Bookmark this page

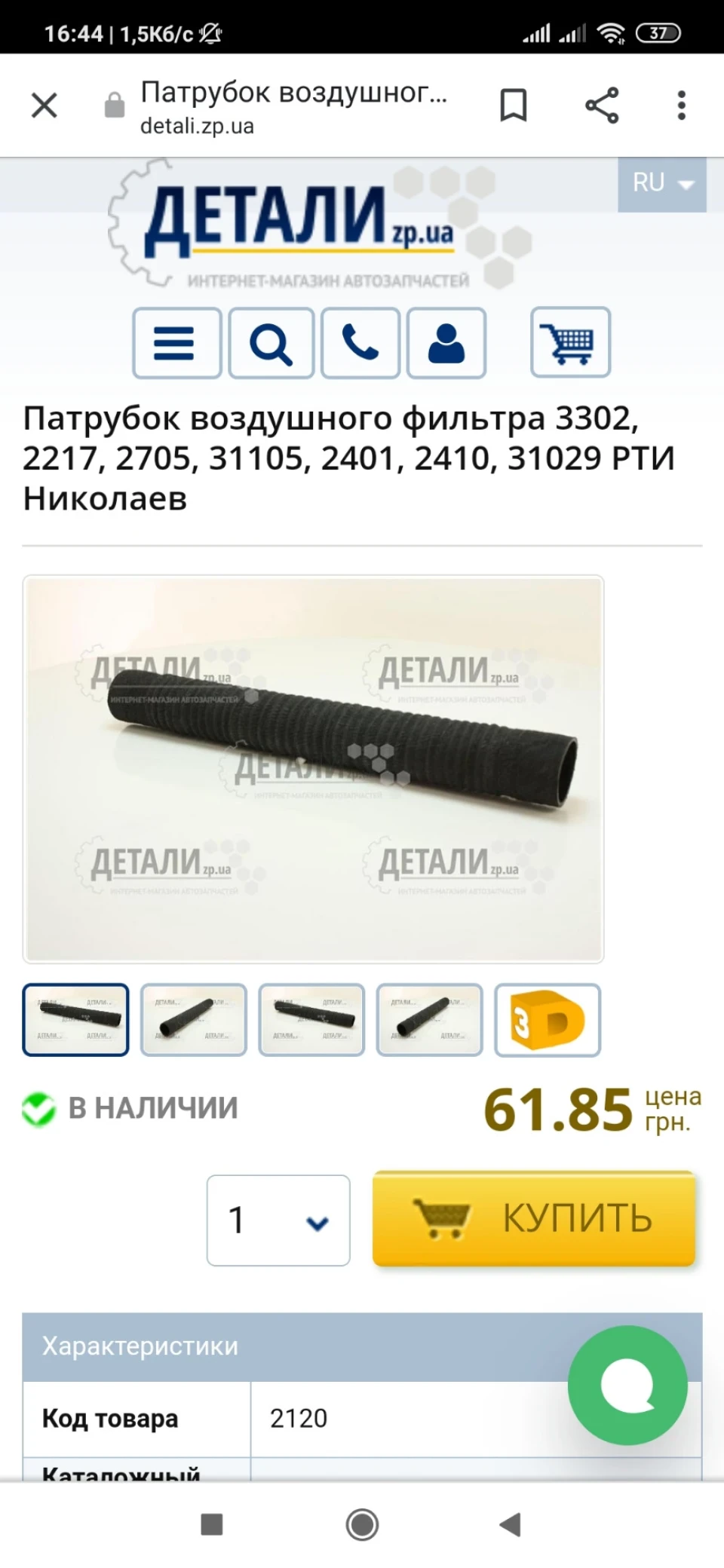(x=514, y=106)
